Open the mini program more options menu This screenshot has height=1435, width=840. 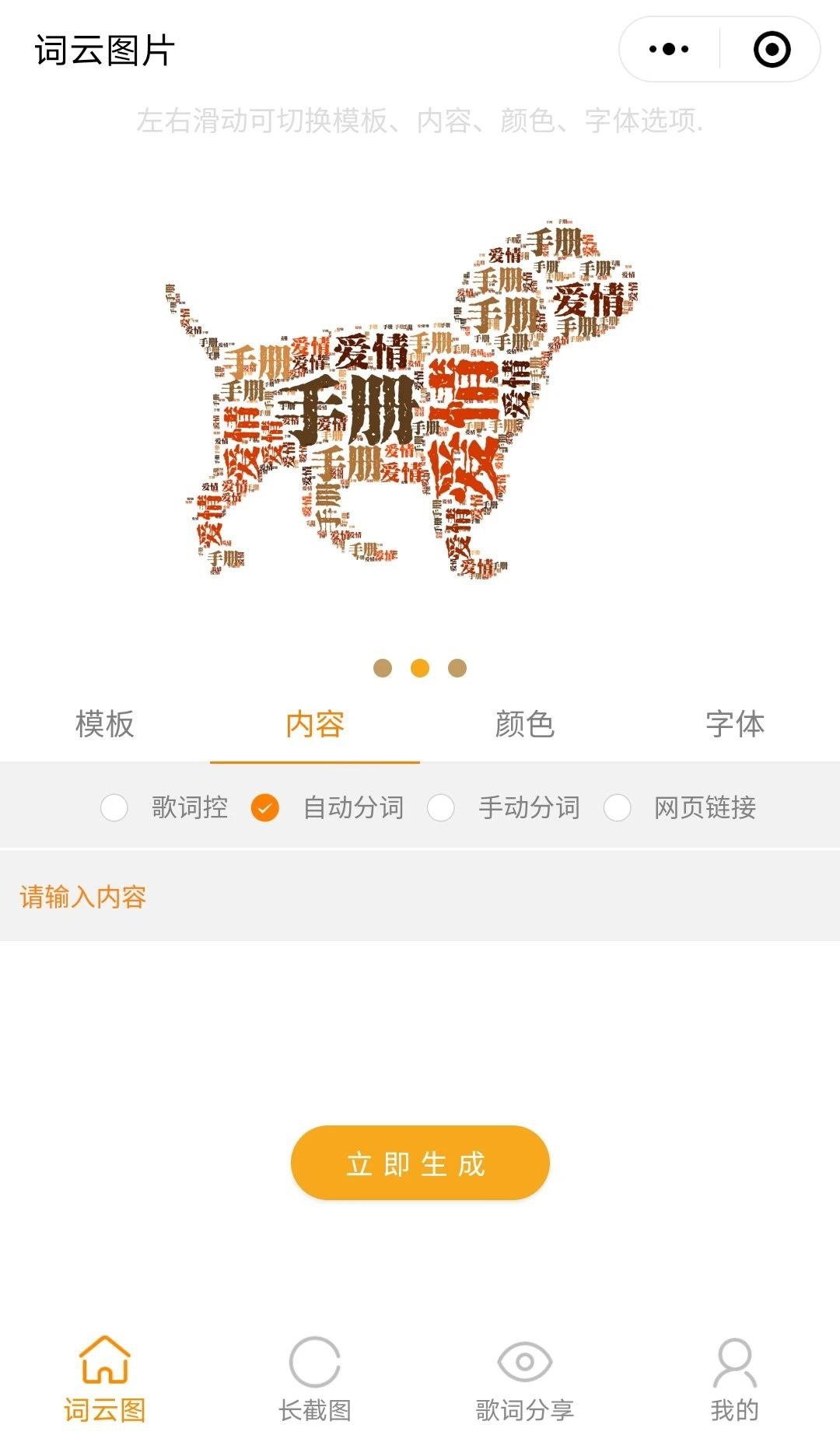pyautogui.click(x=669, y=50)
